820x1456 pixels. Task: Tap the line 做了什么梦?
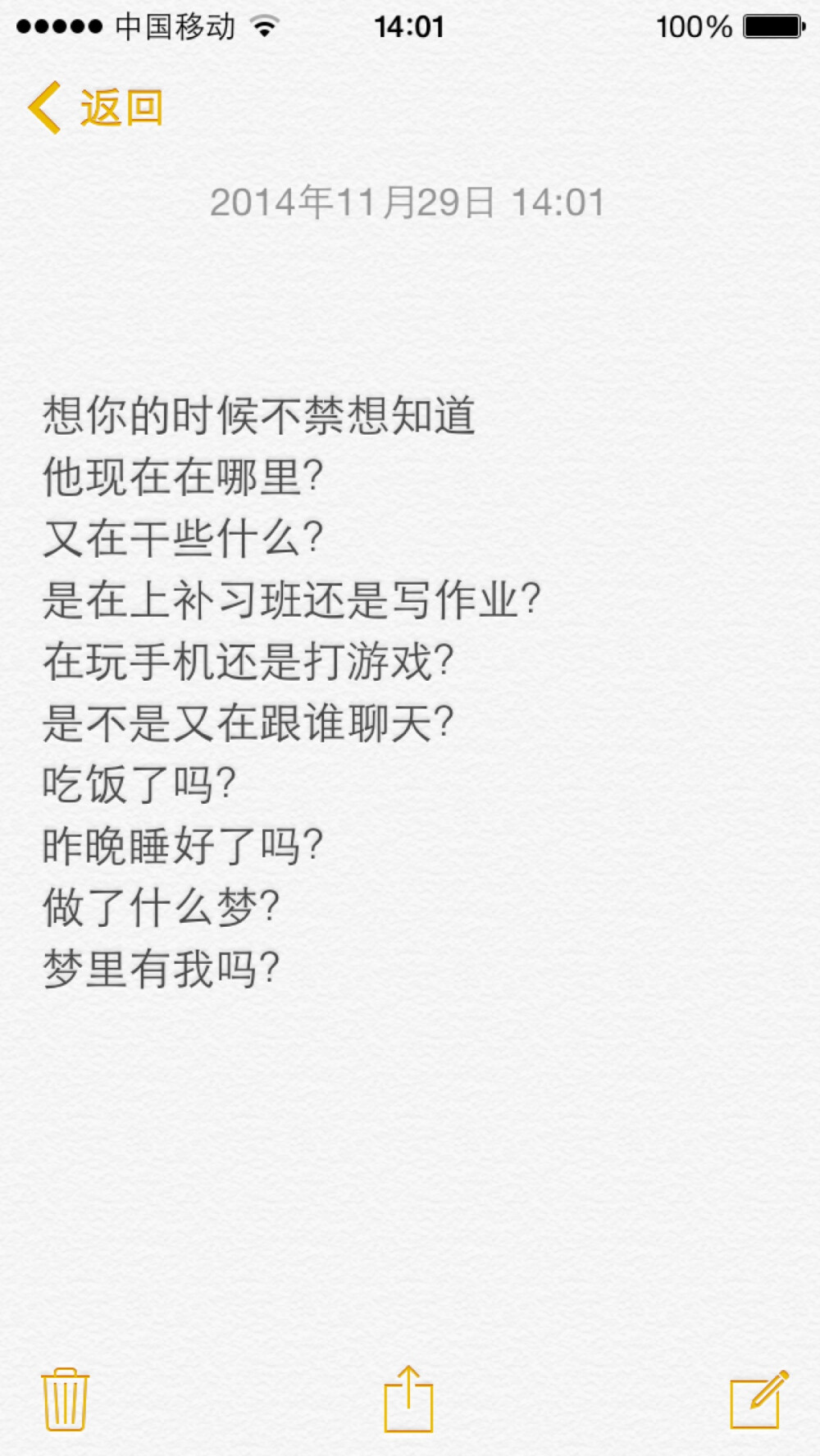pyautogui.click(x=162, y=908)
